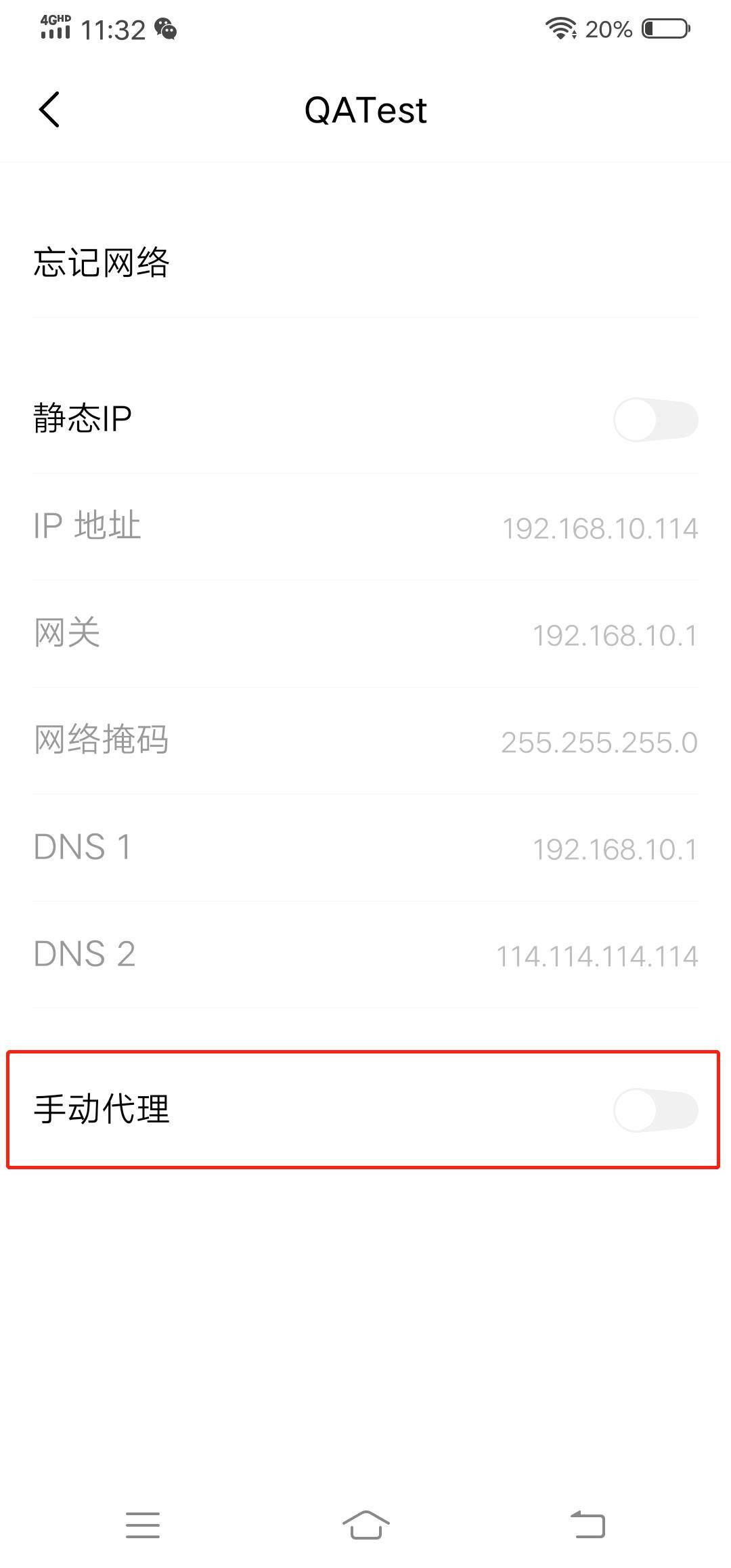The width and height of the screenshot is (731, 1568).
Task: Tap 忘记网络 to forget this network
Action: click(365, 263)
